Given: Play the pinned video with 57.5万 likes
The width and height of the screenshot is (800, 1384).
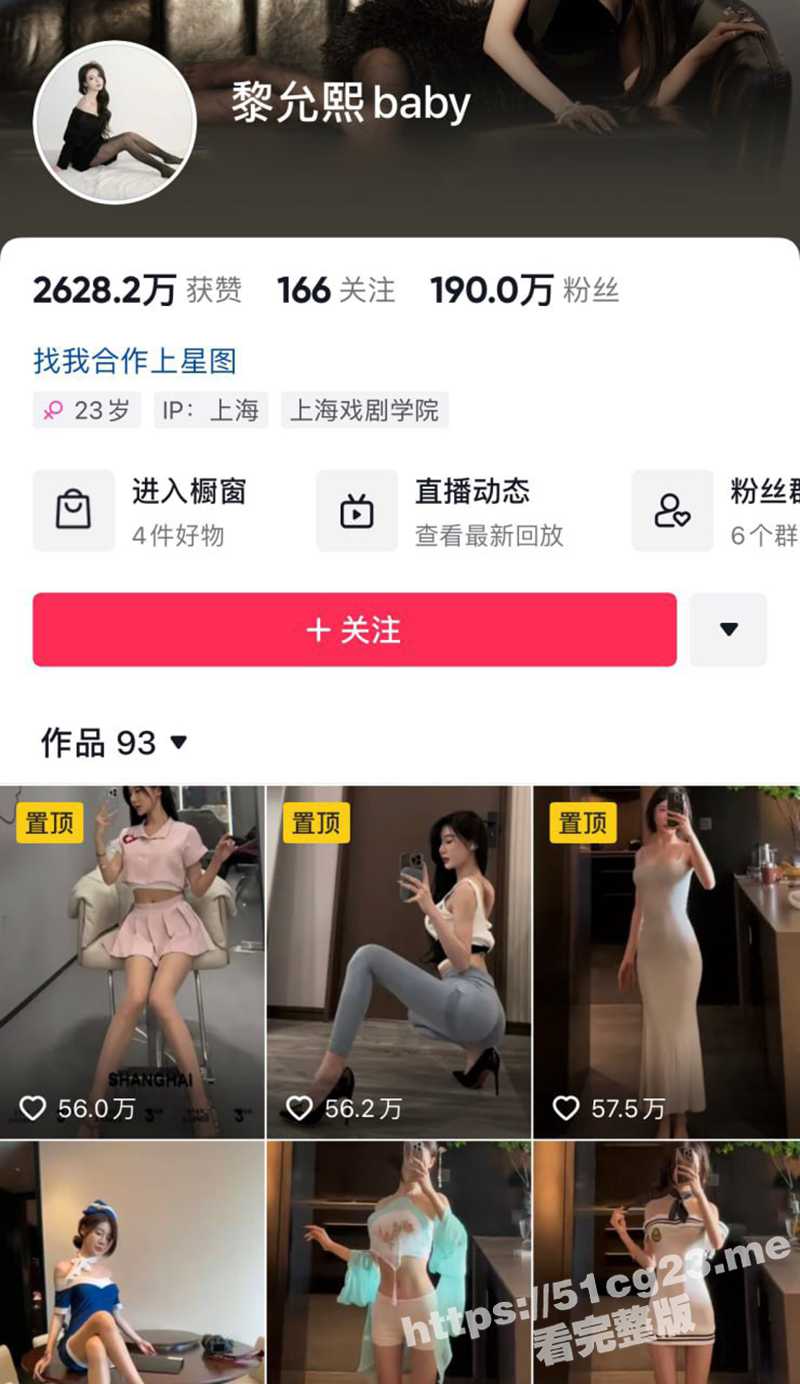Looking at the screenshot, I should 666,962.
